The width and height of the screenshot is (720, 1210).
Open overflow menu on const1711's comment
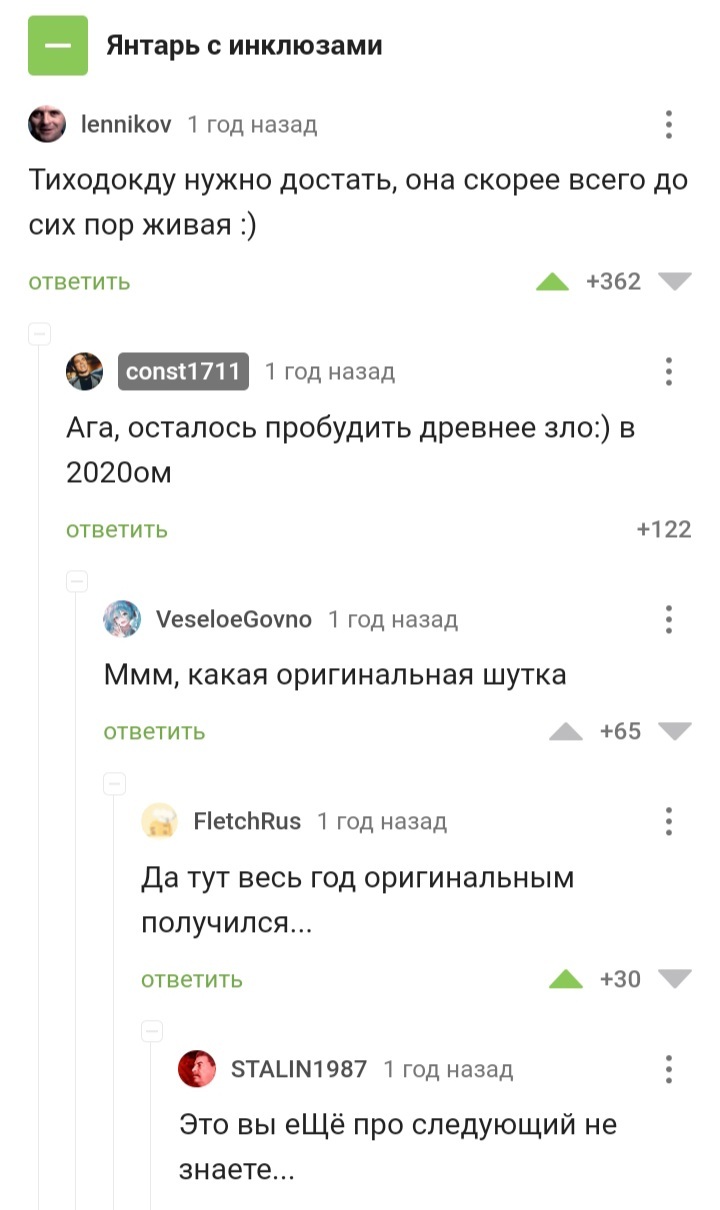[x=669, y=372]
